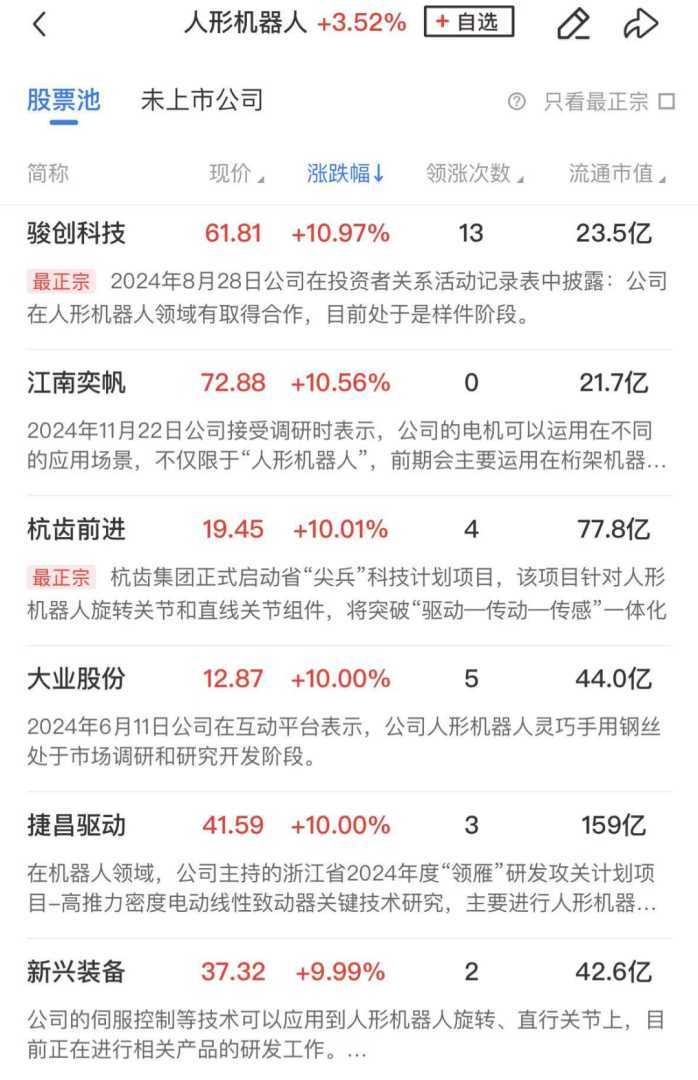Share this 人形机器人 page
The image size is (698, 1080).
[641, 24]
